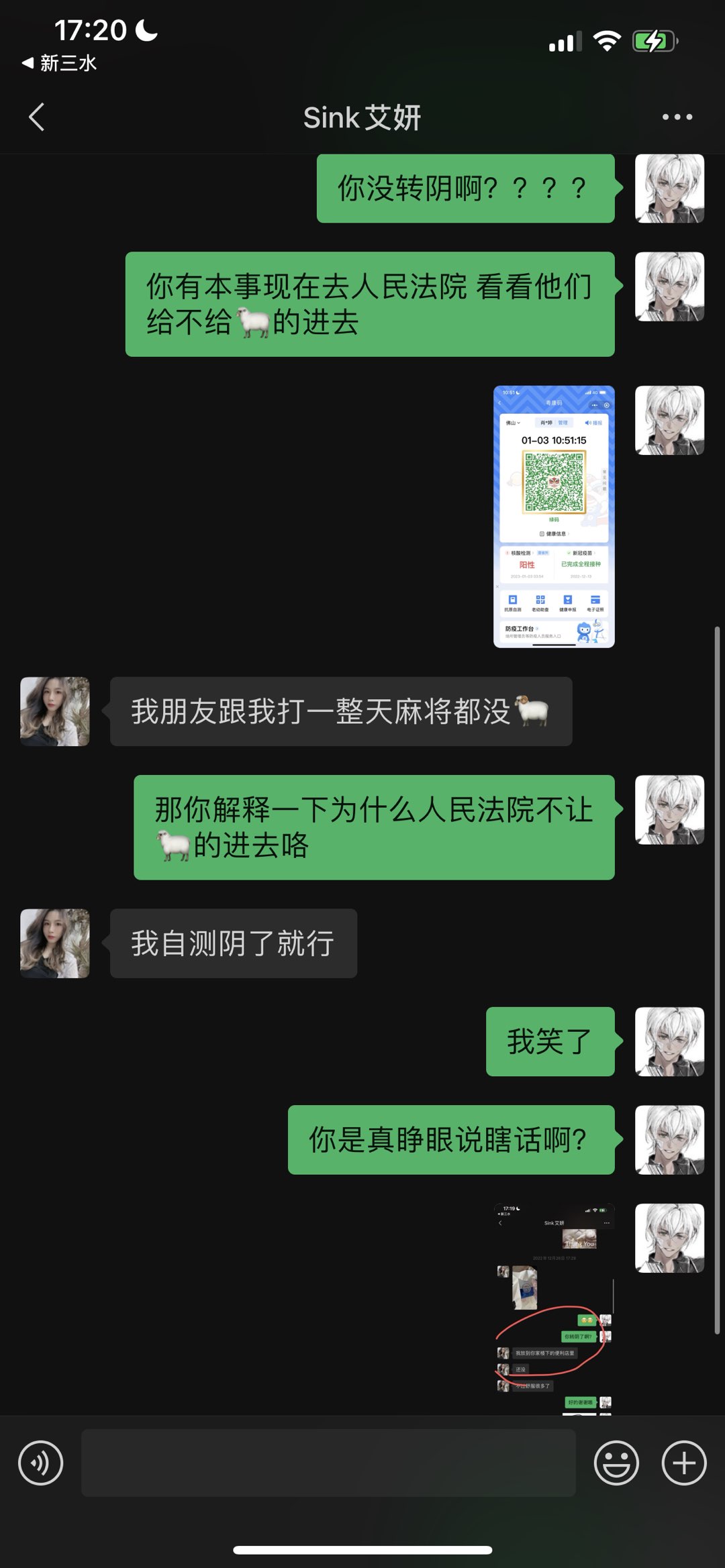Go back to the chat list
Screen dimensions: 725x1568
click(37, 117)
